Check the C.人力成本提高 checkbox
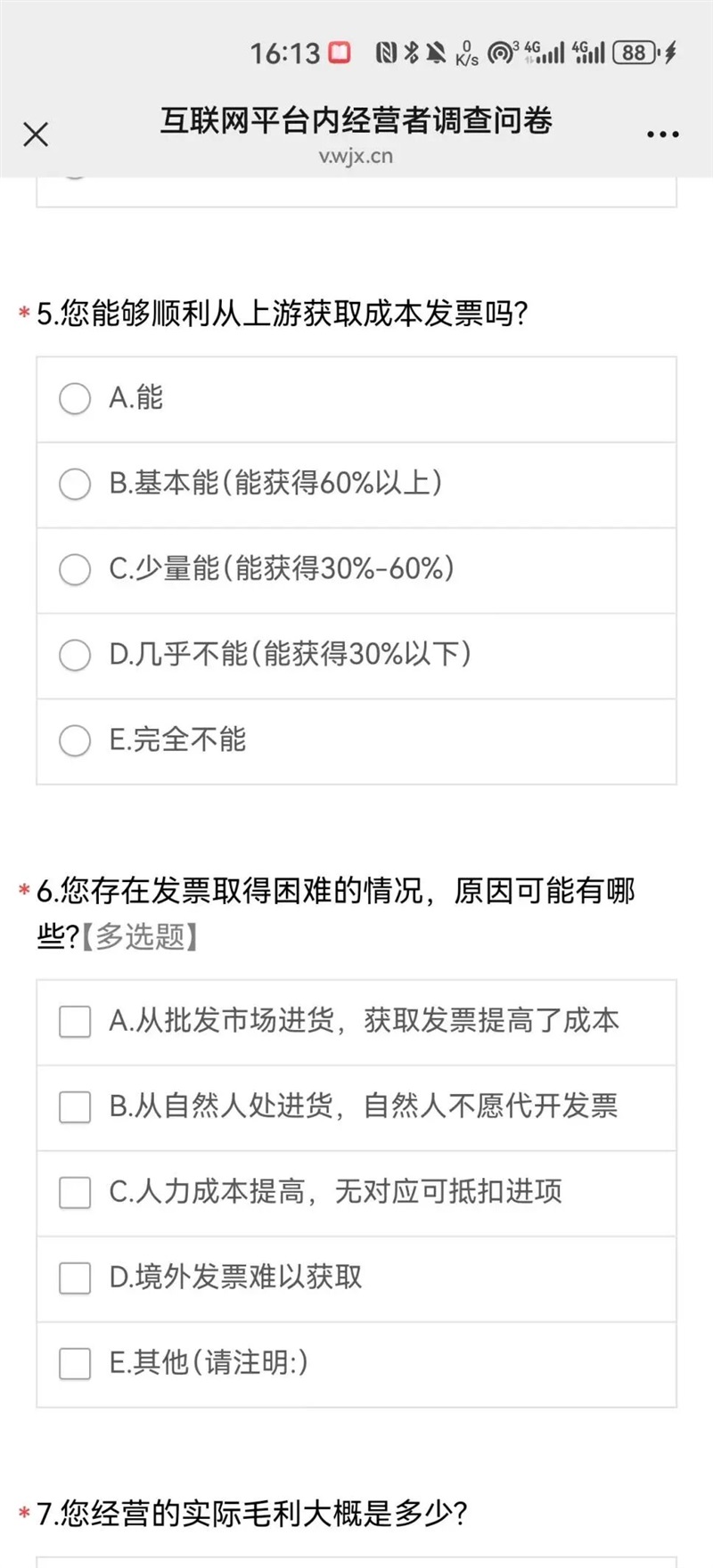This screenshot has height=1568, width=713. pyautogui.click(x=75, y=1193)
